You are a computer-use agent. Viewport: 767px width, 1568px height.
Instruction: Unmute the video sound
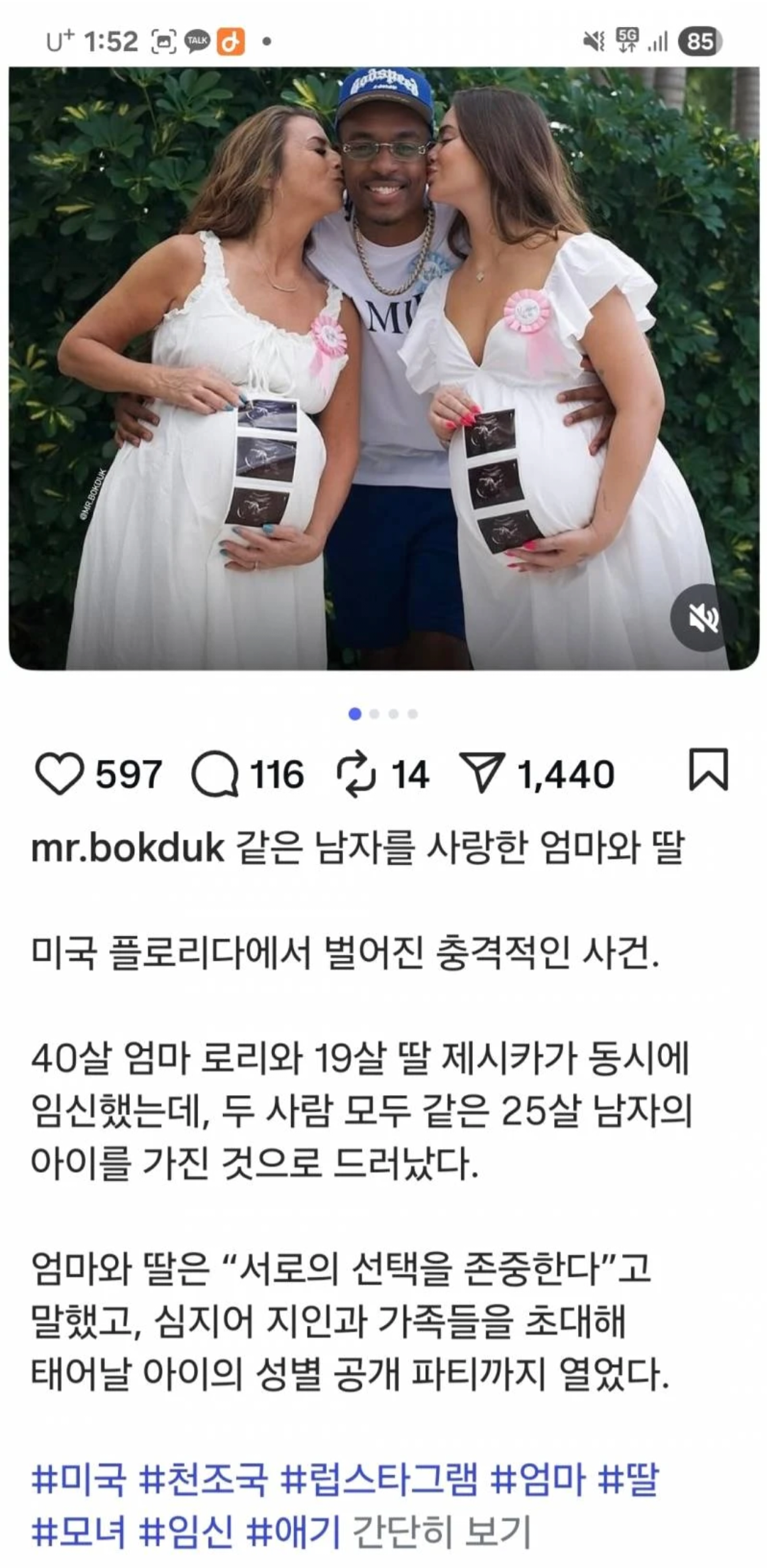coord(705,619)
